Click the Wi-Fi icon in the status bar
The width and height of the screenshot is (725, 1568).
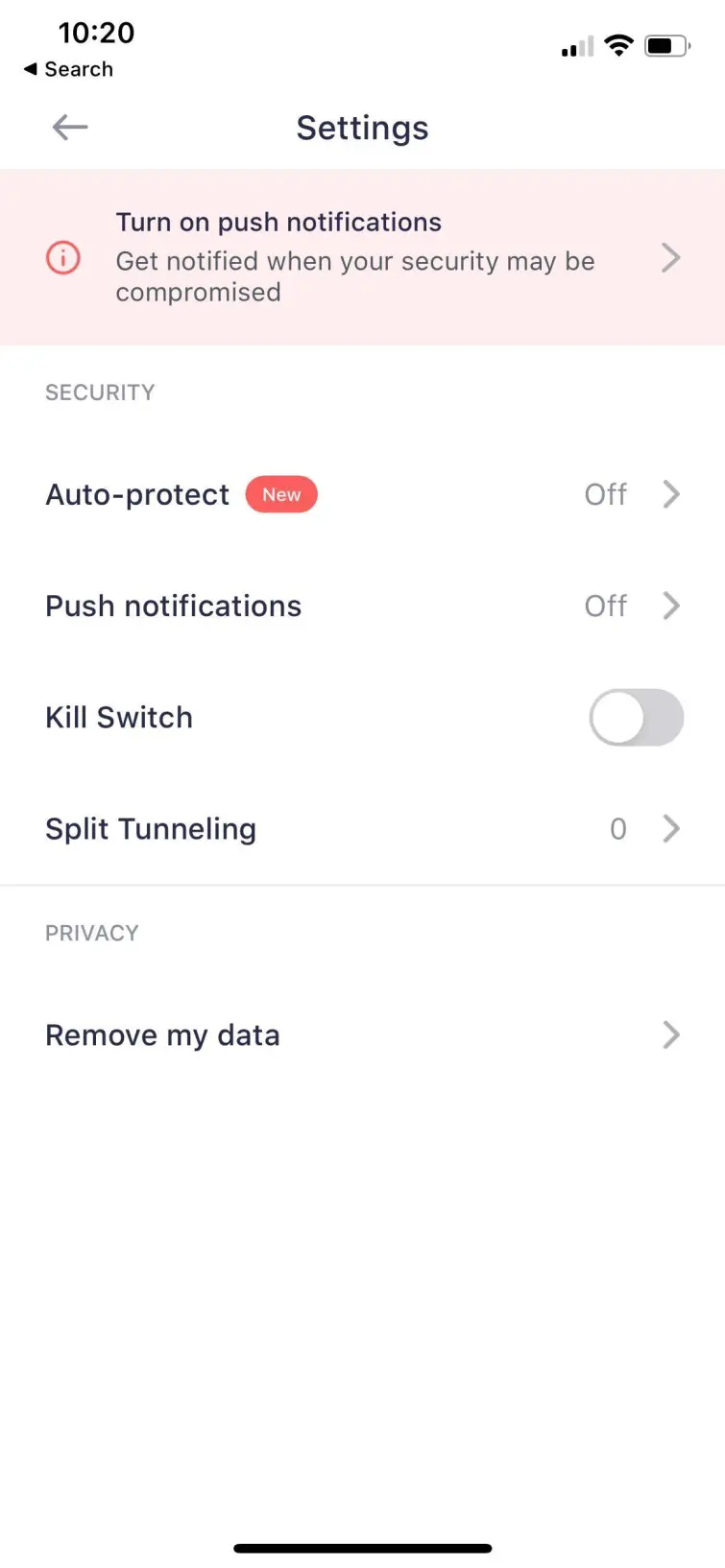click(x=618, y=45)
